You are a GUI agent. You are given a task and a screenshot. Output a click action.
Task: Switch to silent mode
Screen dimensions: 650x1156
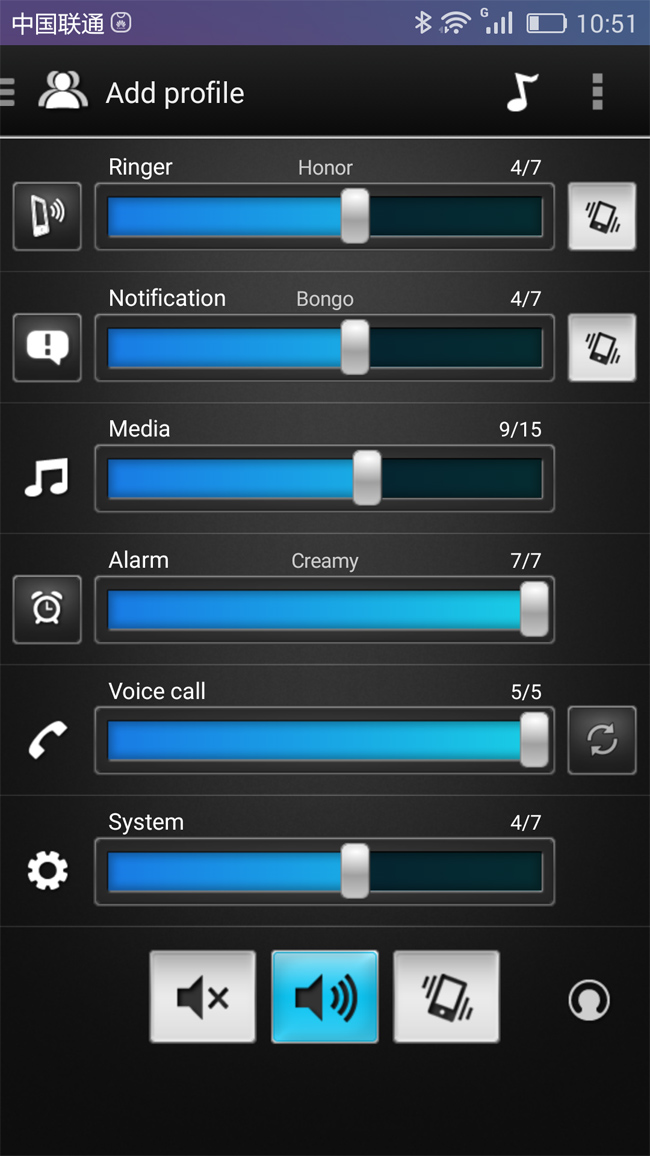click(203, 997)
